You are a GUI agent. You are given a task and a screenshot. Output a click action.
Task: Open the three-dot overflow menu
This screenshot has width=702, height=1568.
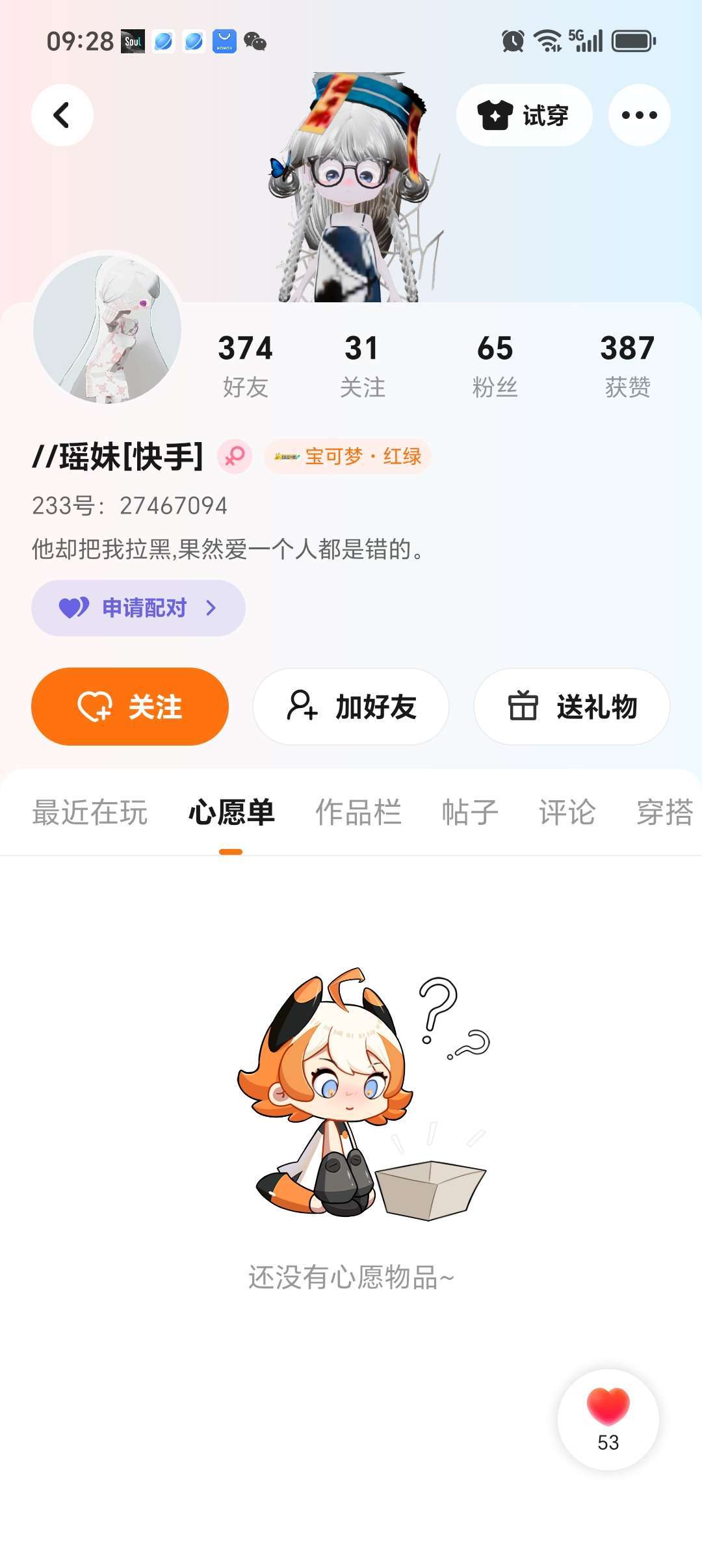pyautogui.click(x=639, y=115)
